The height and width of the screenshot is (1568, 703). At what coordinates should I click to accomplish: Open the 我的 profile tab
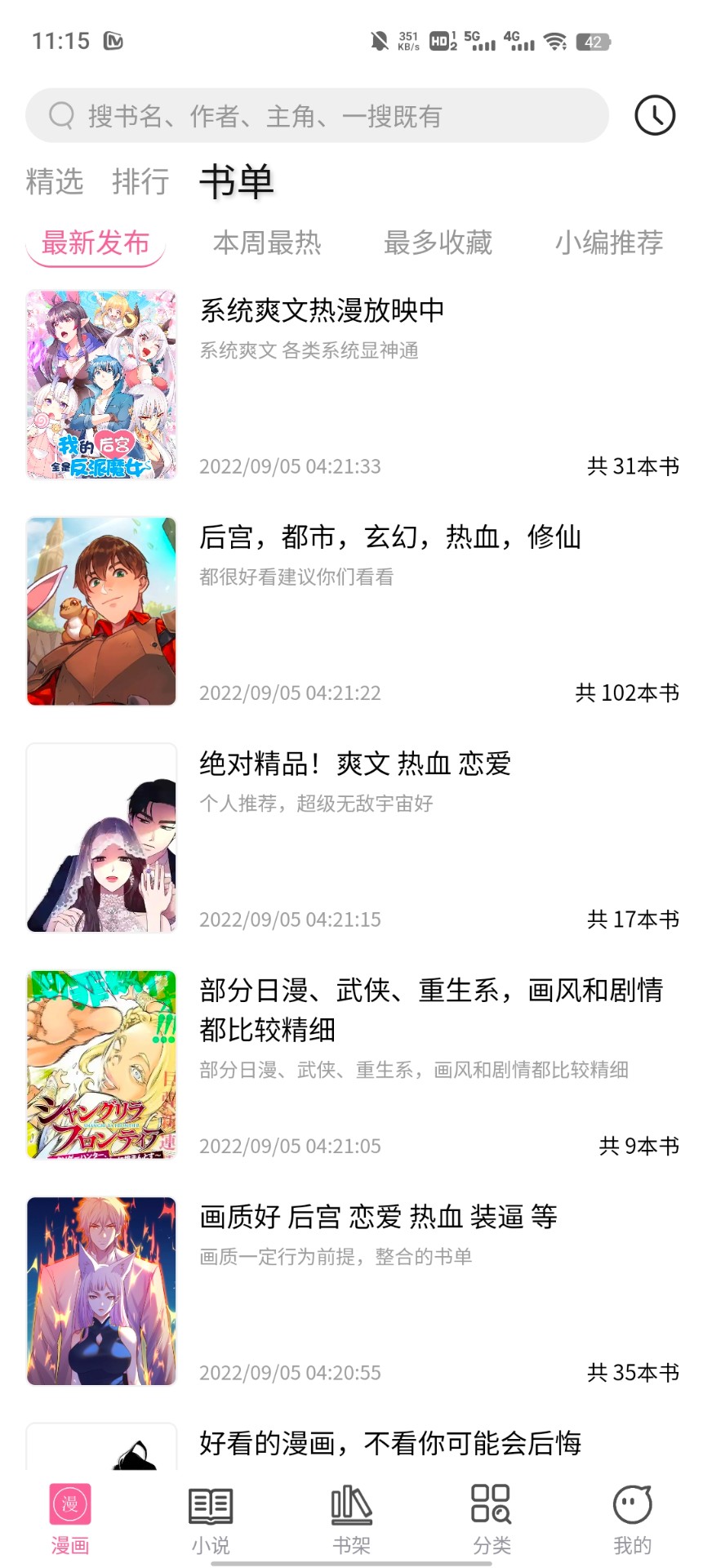click(x=633, y=1520)
